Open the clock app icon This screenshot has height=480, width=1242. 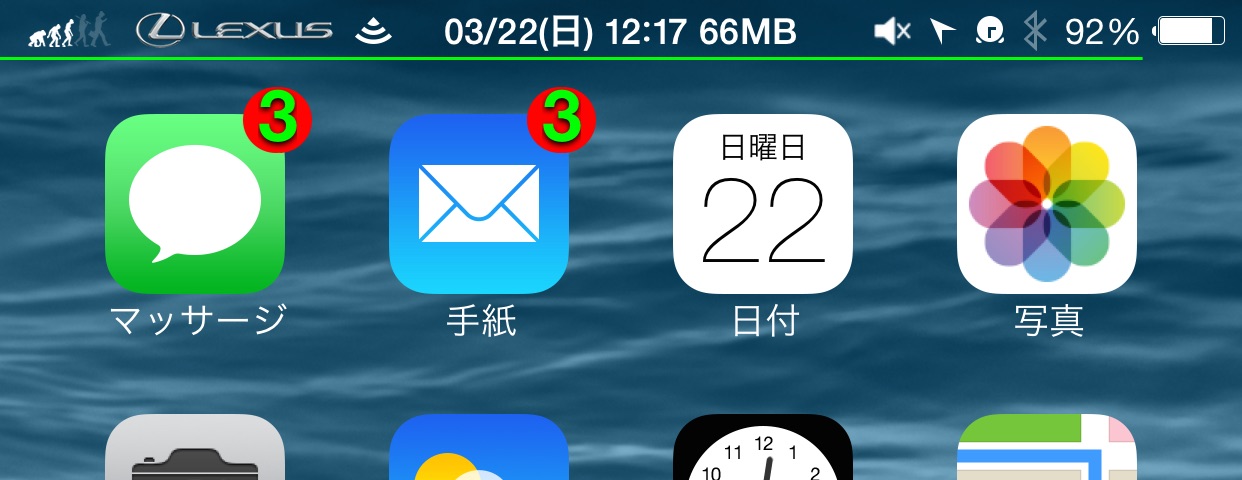coord(763,450)
